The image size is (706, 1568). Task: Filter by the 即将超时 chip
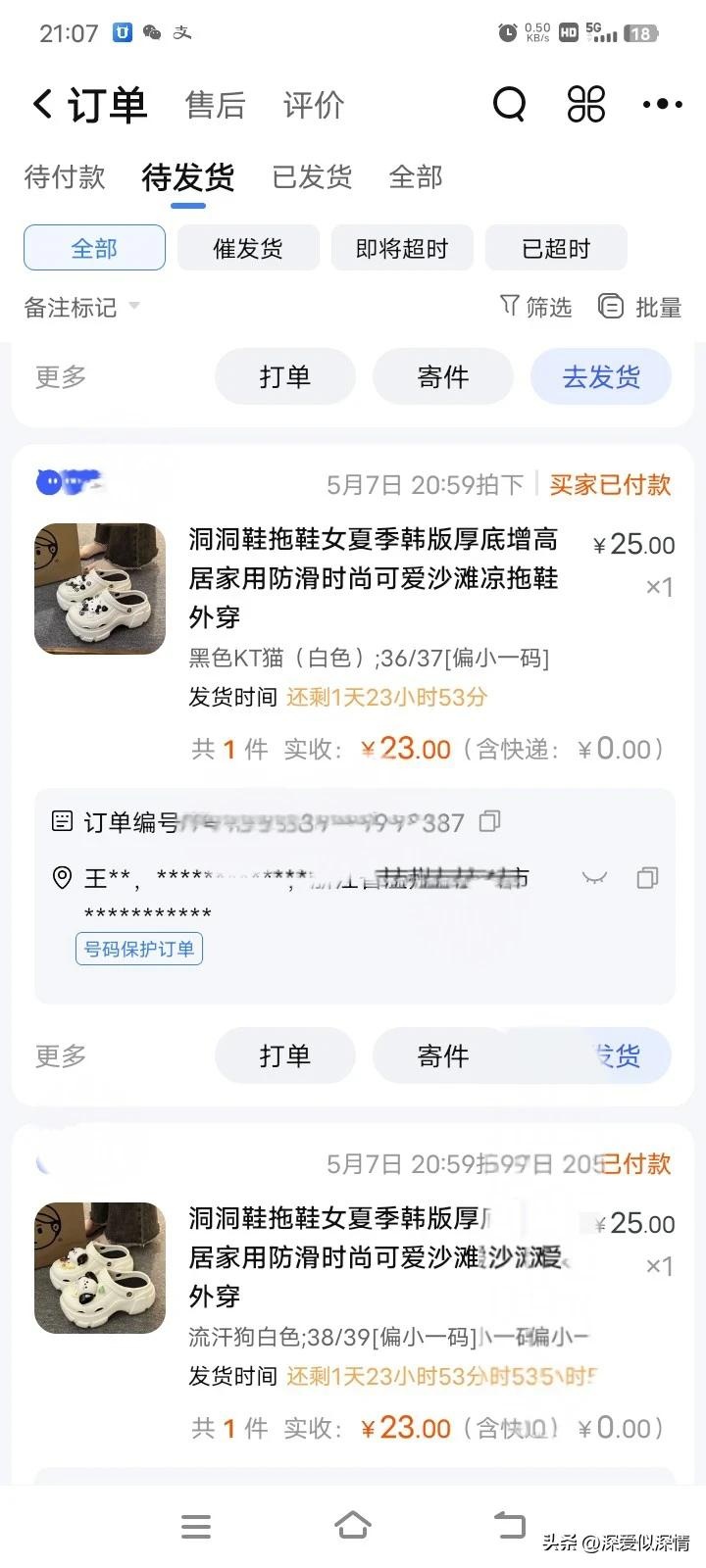(x=402, y=248)
